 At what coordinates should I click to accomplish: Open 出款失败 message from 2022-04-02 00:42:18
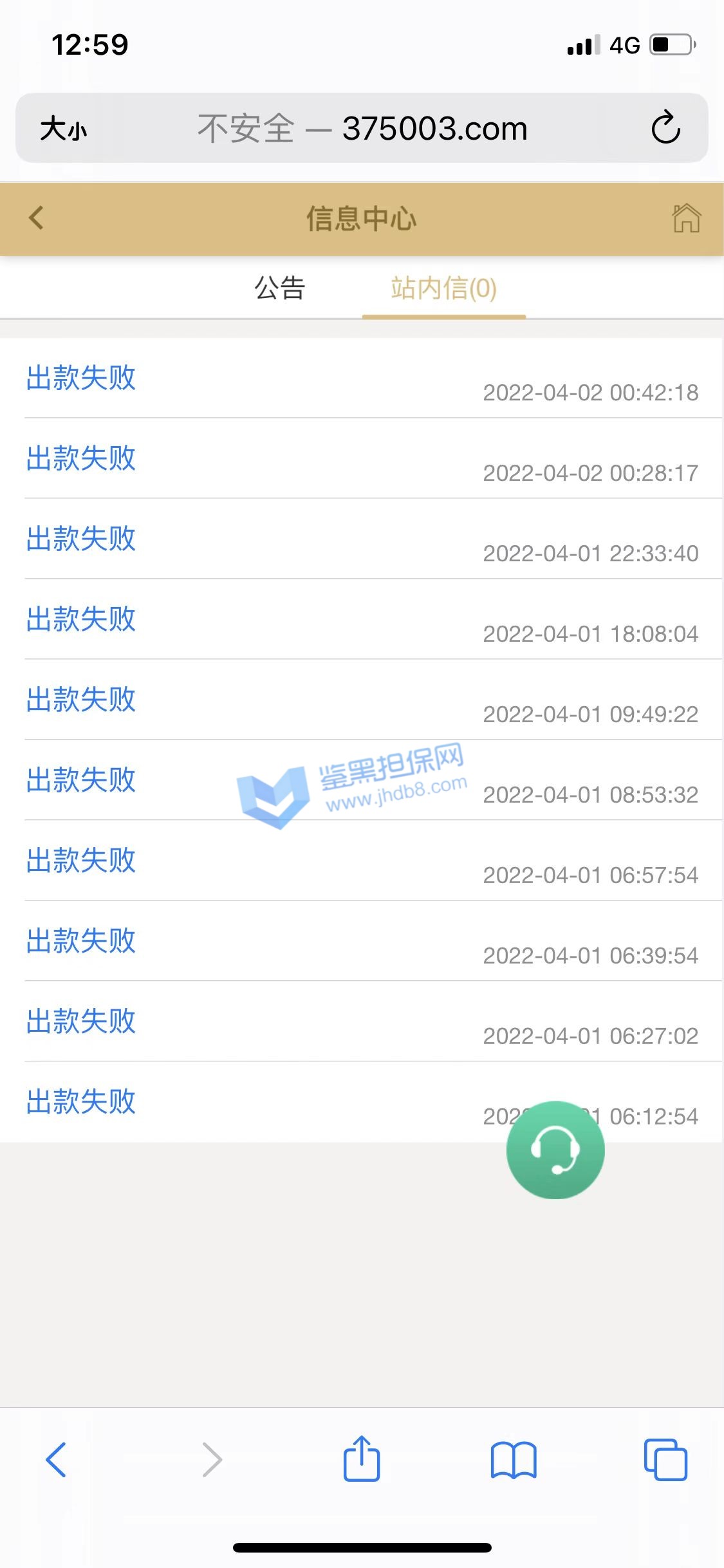(81, 378)
